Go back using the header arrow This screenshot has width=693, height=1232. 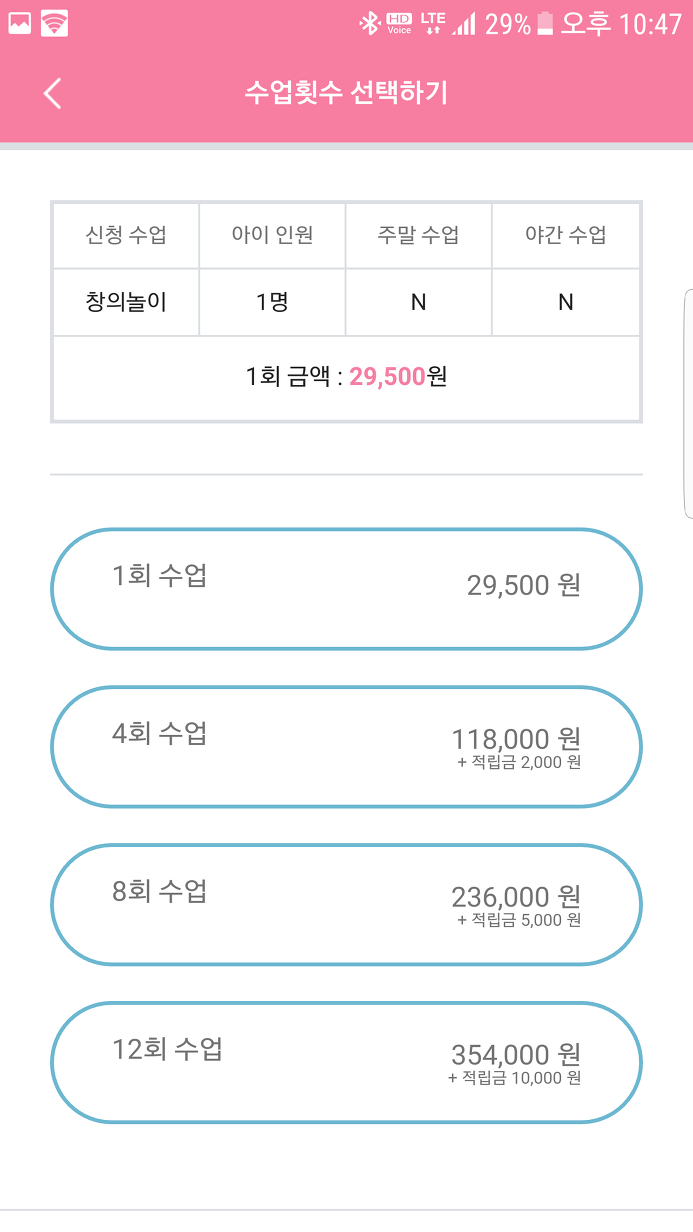(x=53, y=93)
